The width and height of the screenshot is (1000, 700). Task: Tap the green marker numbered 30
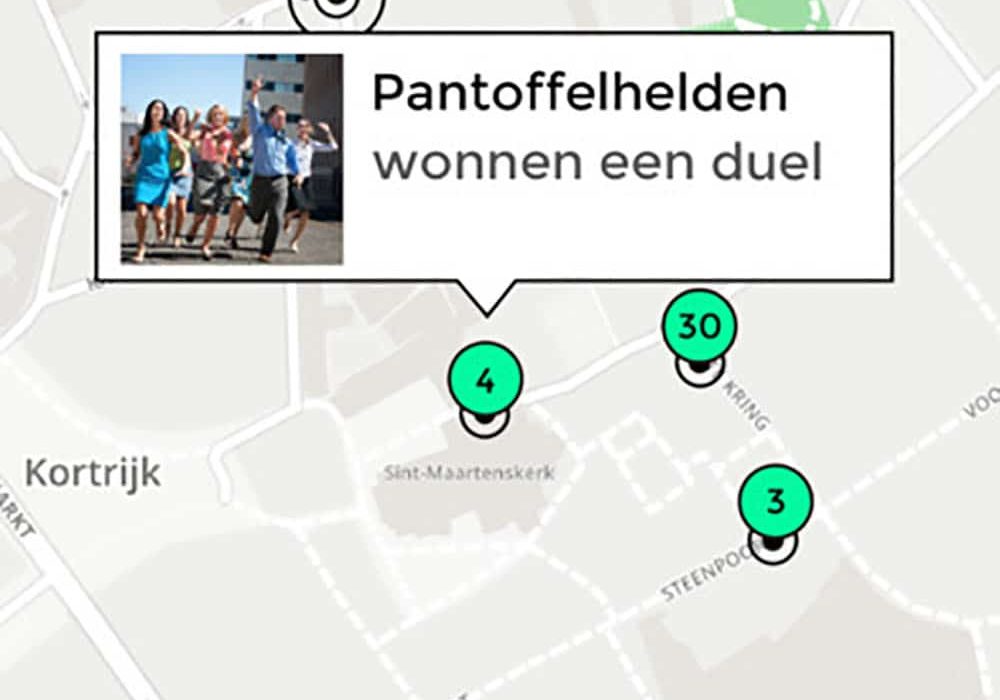coord(699,327)
